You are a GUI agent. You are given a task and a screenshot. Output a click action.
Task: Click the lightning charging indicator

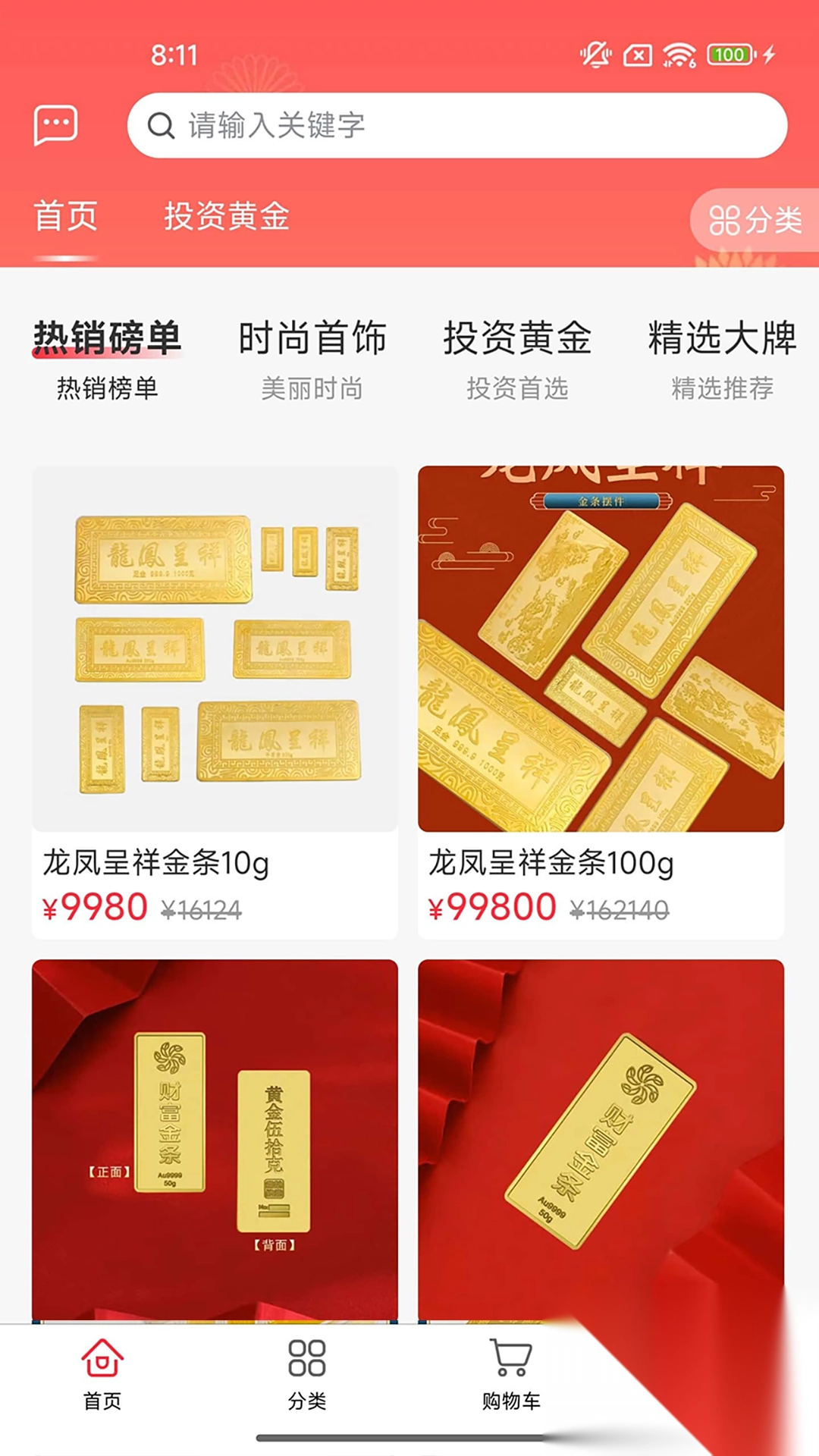tap(767, 55)
